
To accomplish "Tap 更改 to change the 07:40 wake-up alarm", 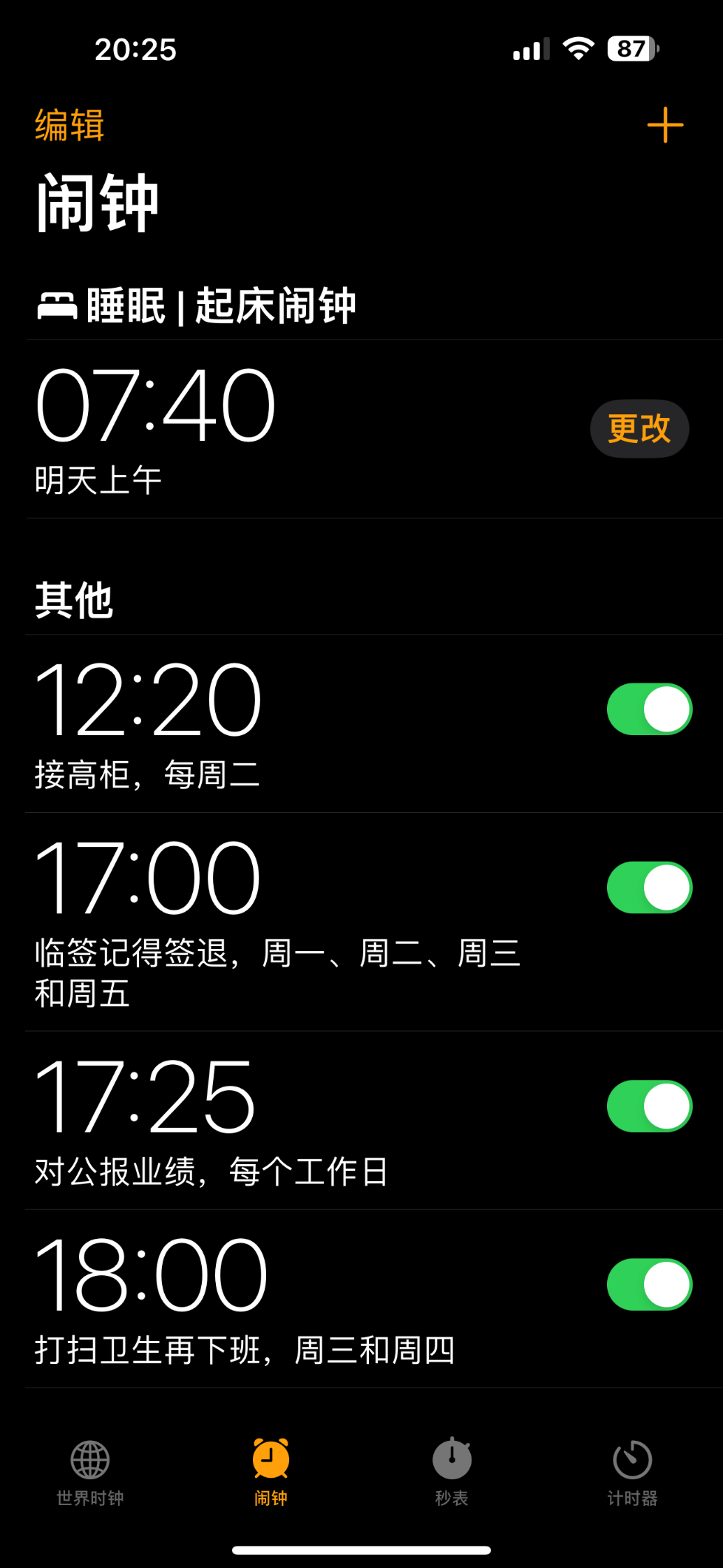I will pos(639,429).
